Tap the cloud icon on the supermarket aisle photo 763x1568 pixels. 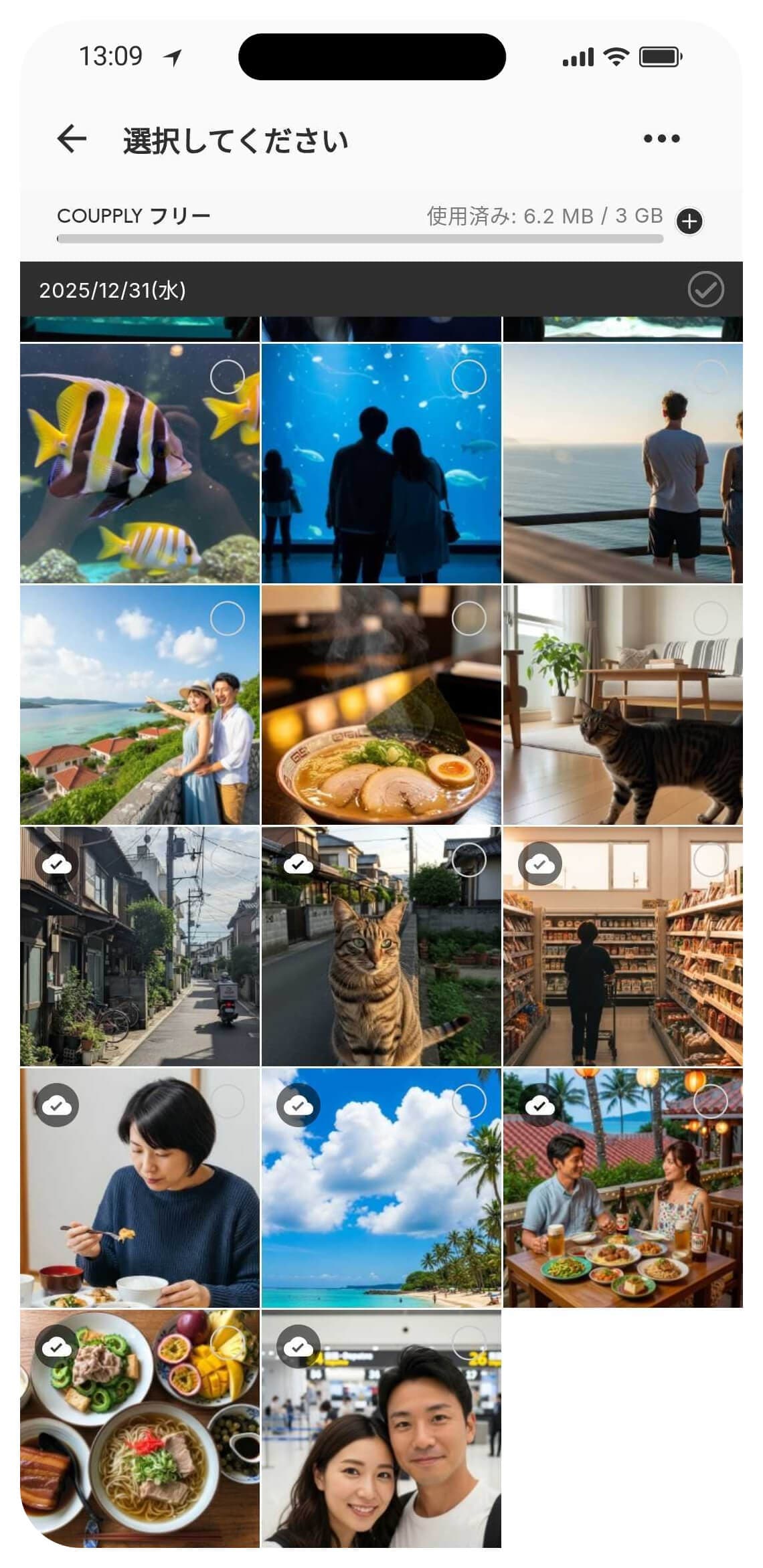click(x=541, y=864)
